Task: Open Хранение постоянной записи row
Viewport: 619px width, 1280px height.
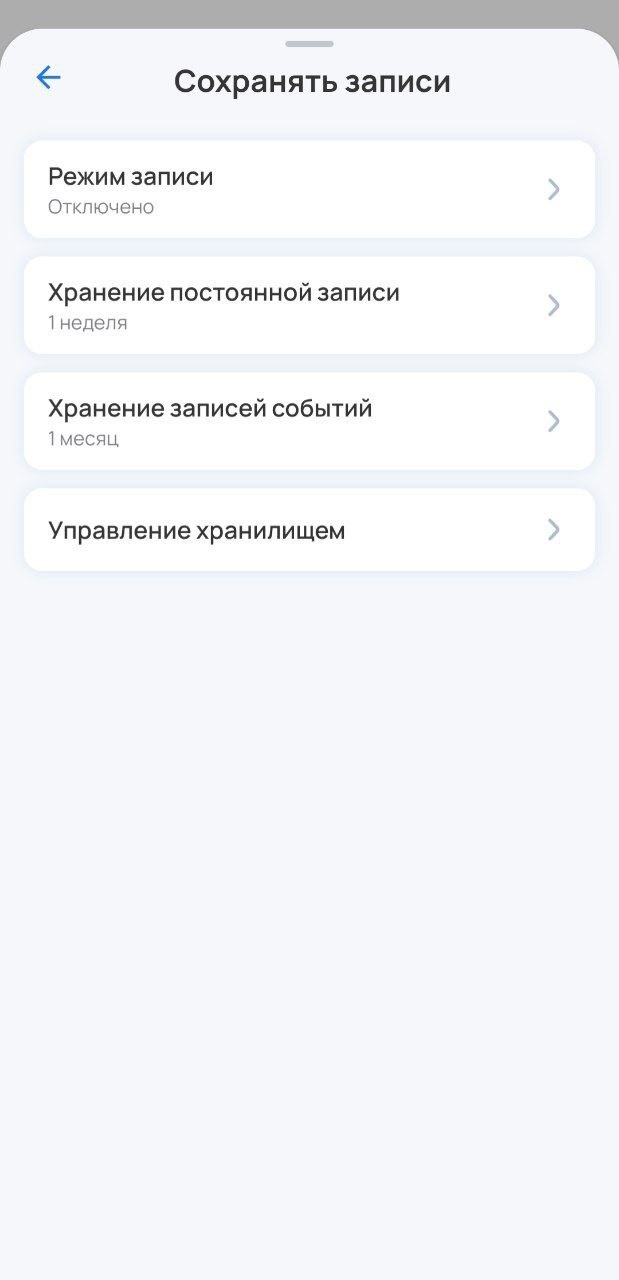Action: click(x=309, y=305)
